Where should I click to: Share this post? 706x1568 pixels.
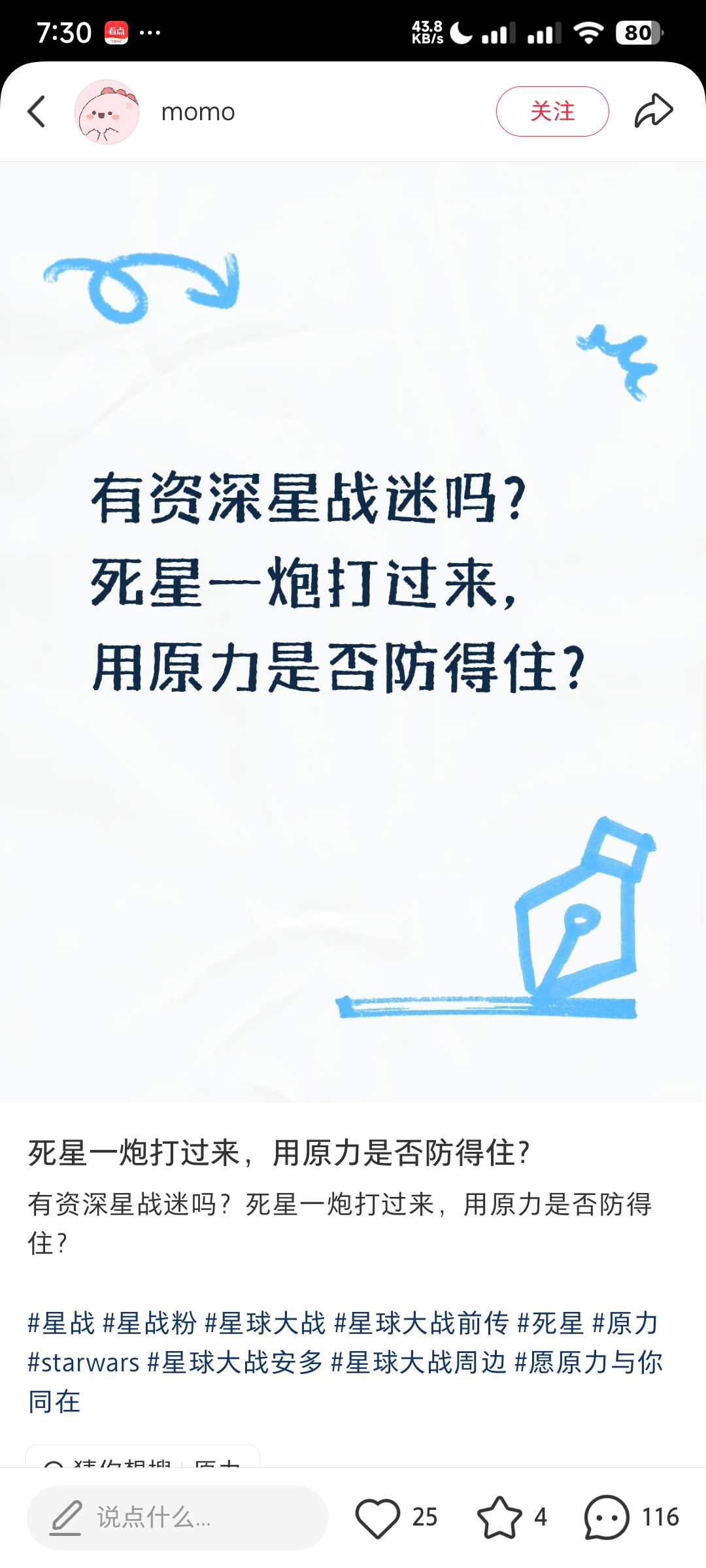click(653, 111)
